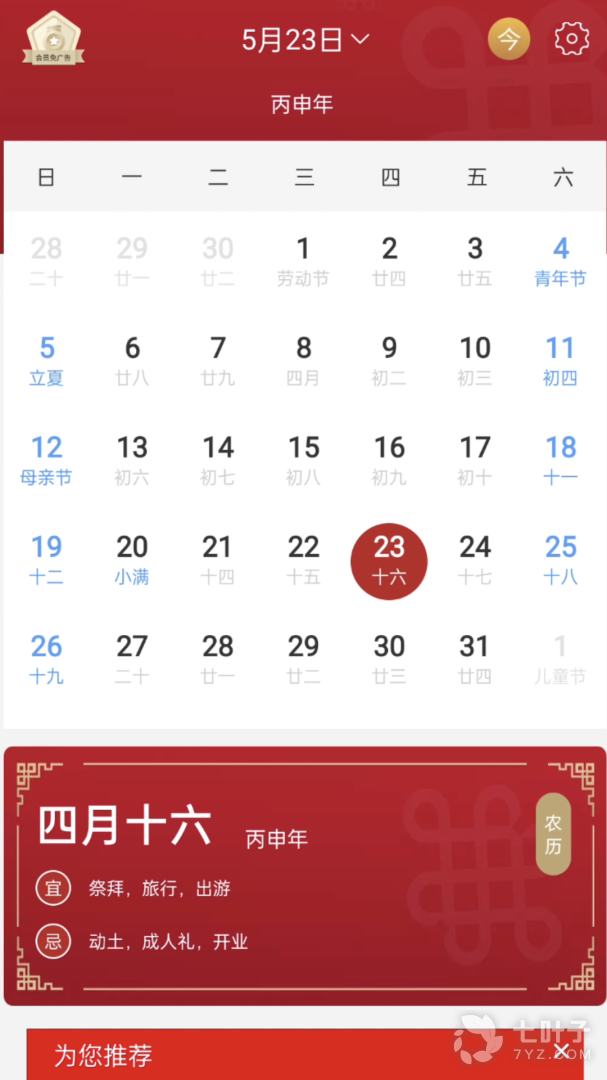Tap April 28 from the previous month

(46, 261)
